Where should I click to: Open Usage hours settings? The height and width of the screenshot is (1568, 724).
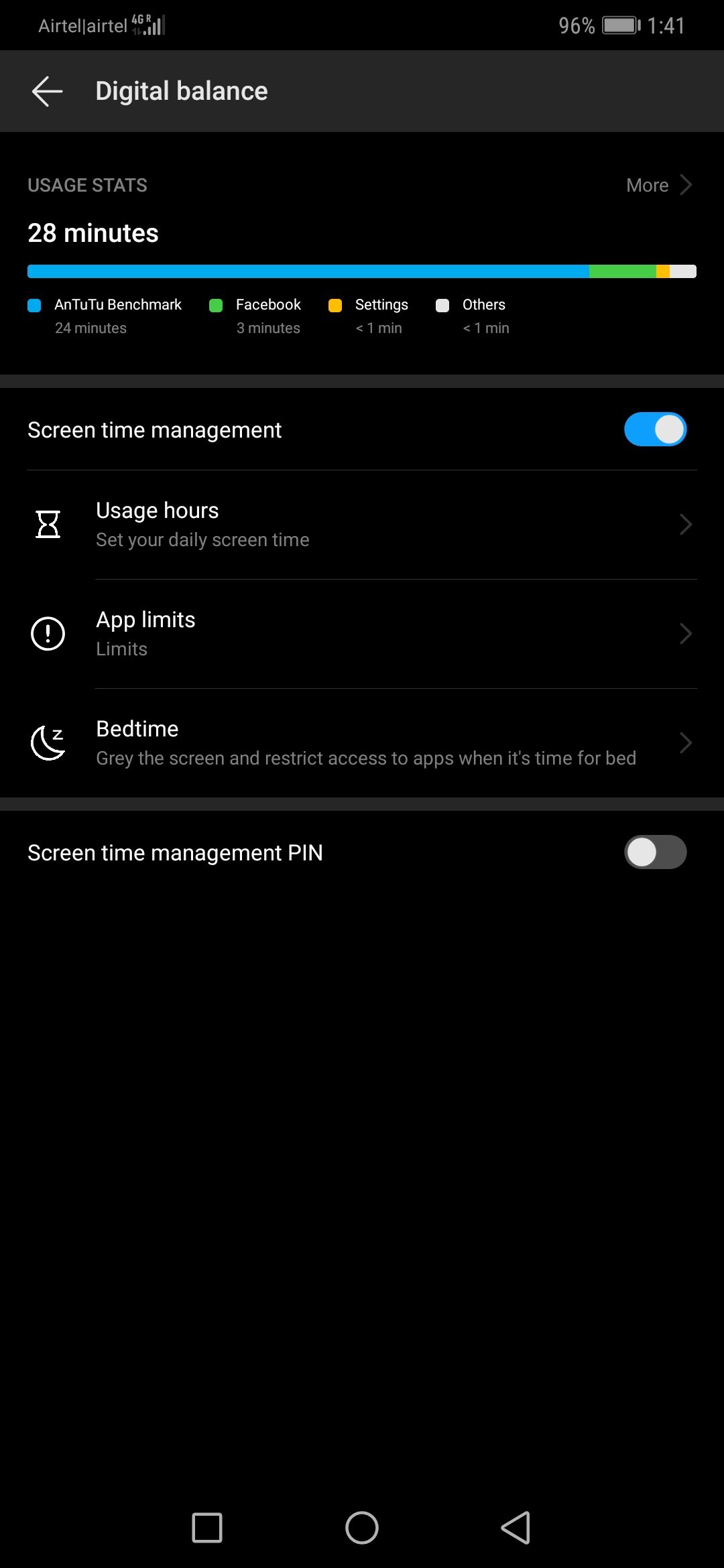362,525
